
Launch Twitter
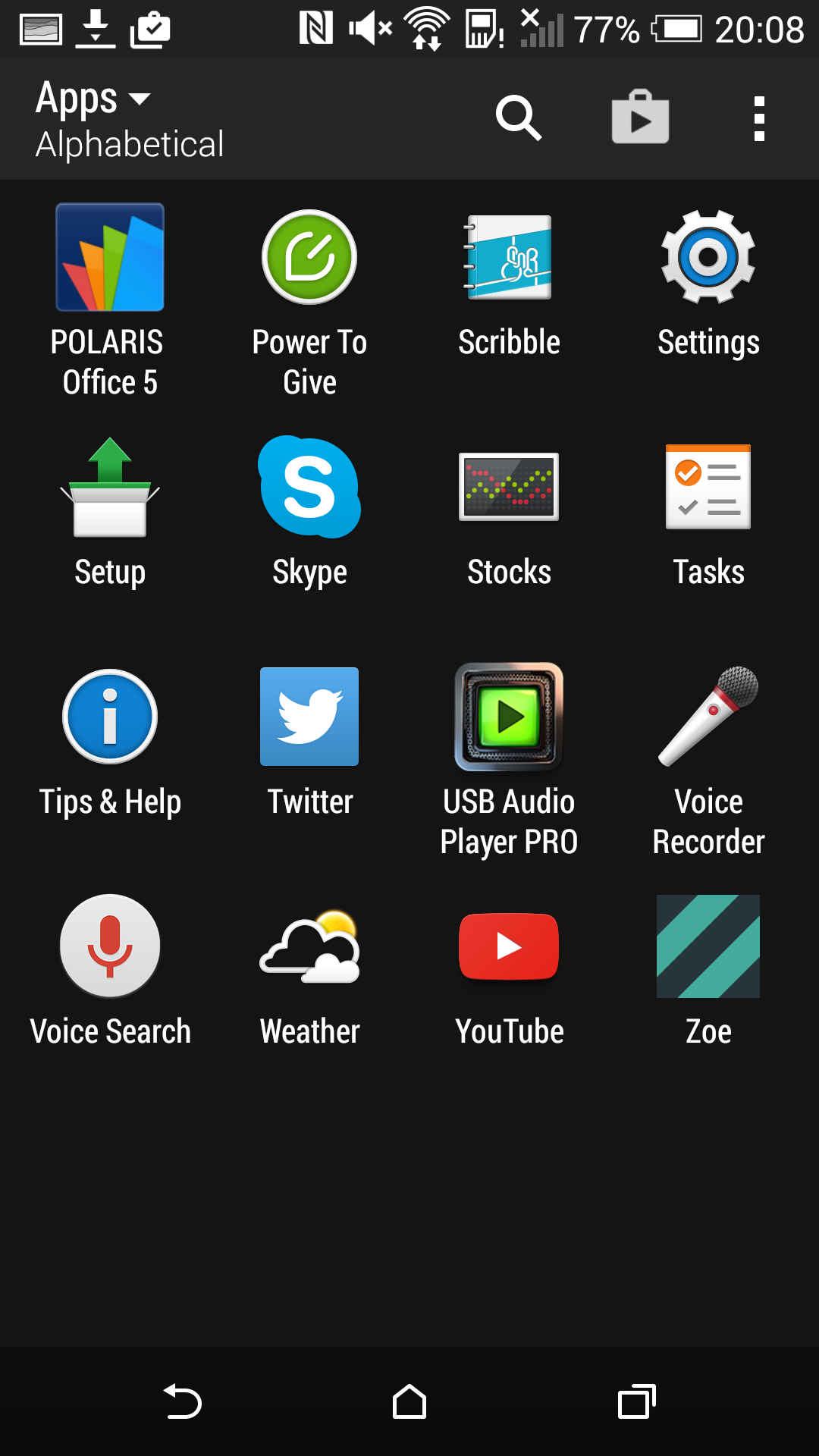(309, 717)
